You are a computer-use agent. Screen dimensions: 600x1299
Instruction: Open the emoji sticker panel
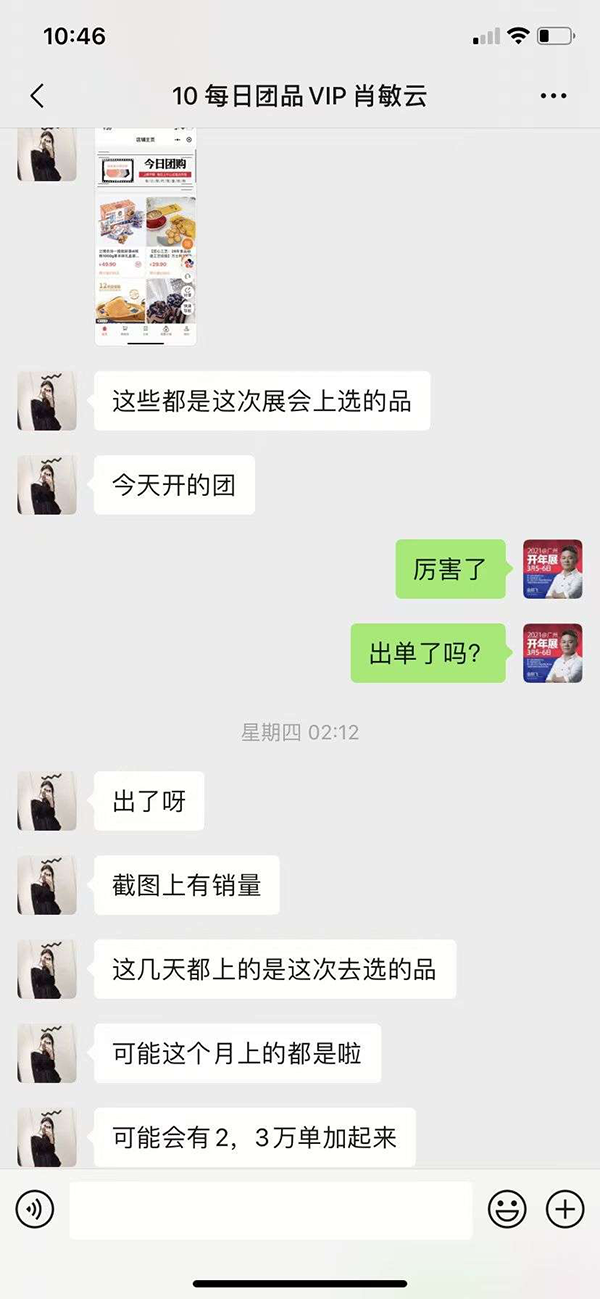tap(507, 1210)
